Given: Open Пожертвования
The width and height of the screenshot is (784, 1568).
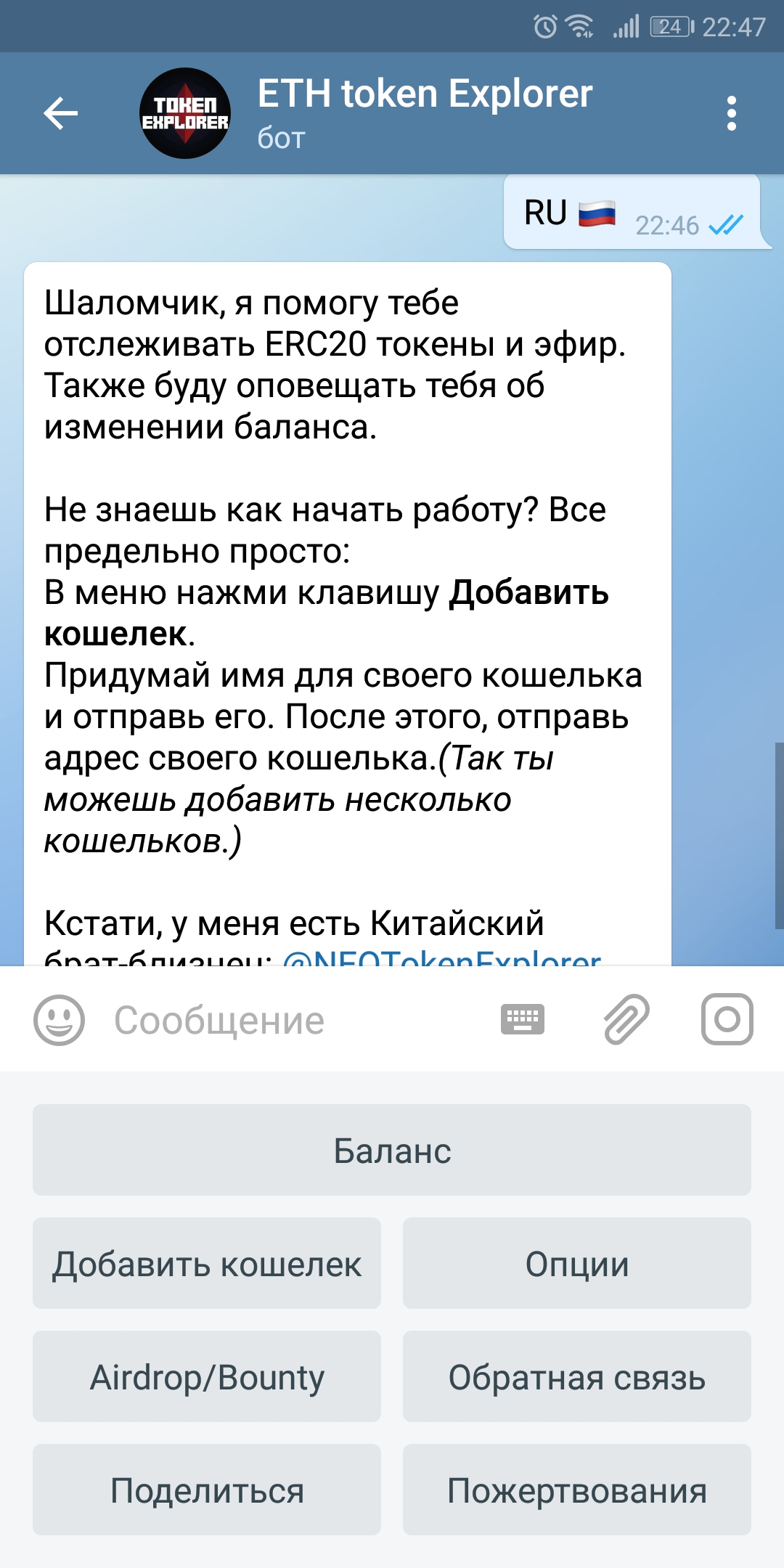Looking at the screenshot, I should coord(577,1490).
